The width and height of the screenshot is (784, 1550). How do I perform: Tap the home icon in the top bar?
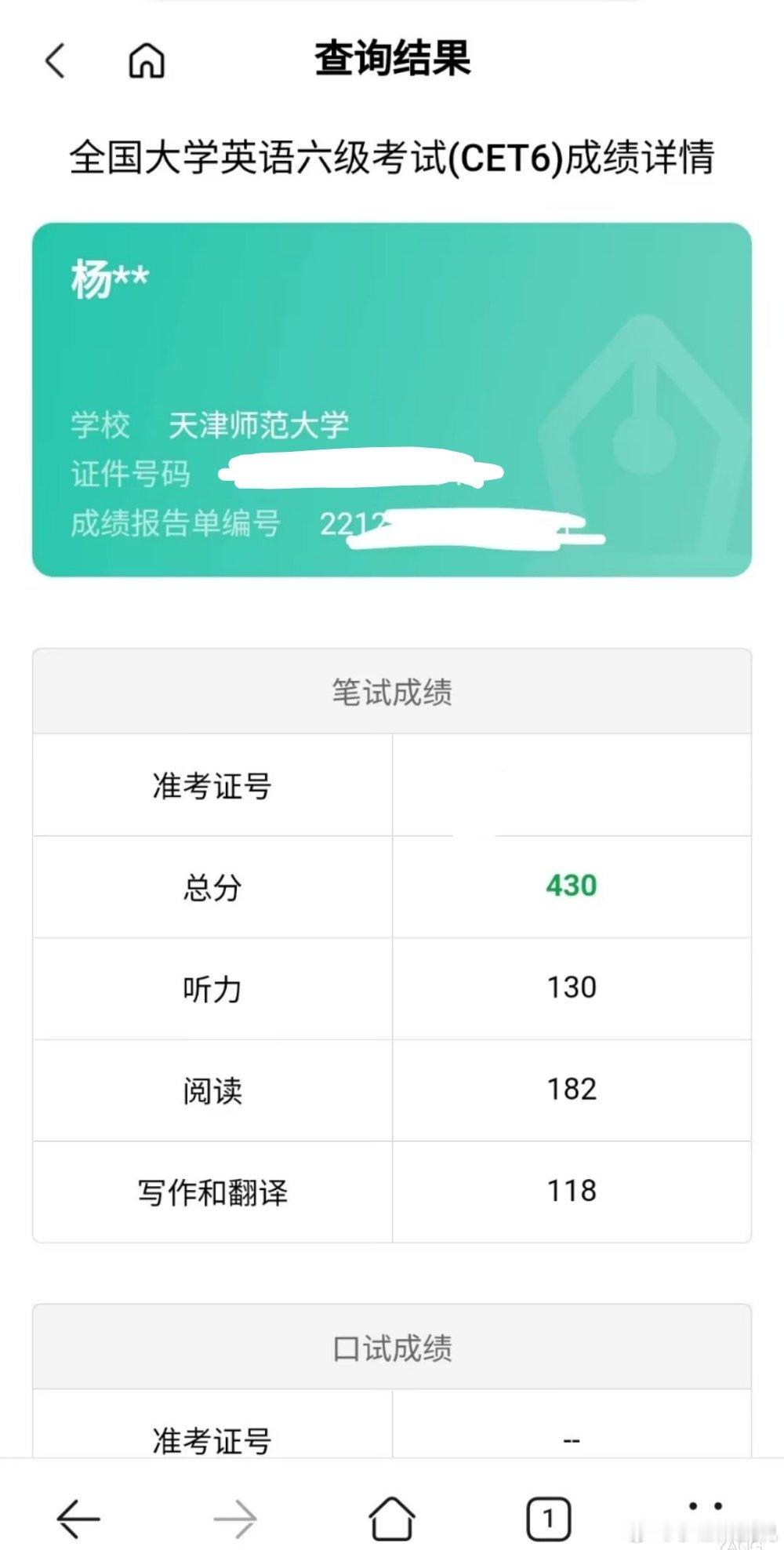click(x=145, y=61)
